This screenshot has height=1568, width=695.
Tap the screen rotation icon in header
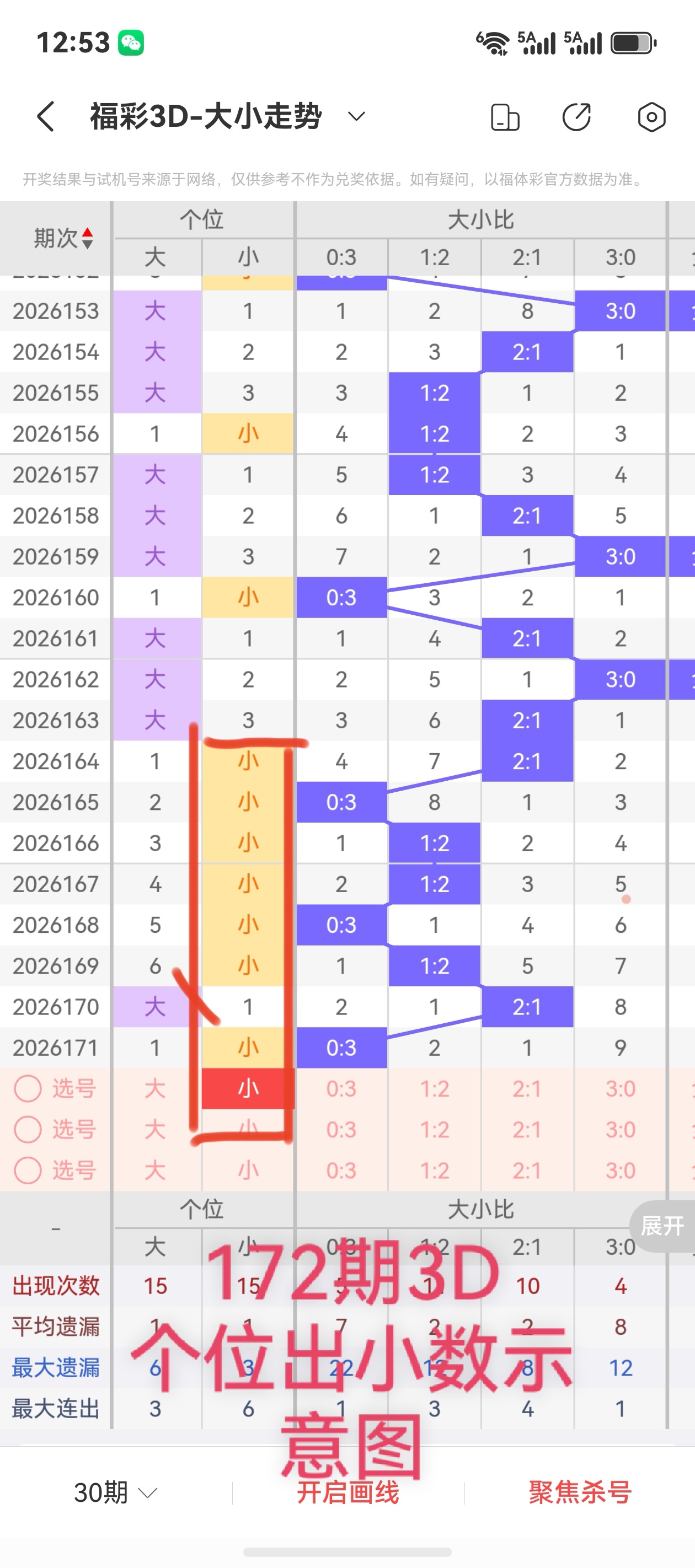pos(505,117)
